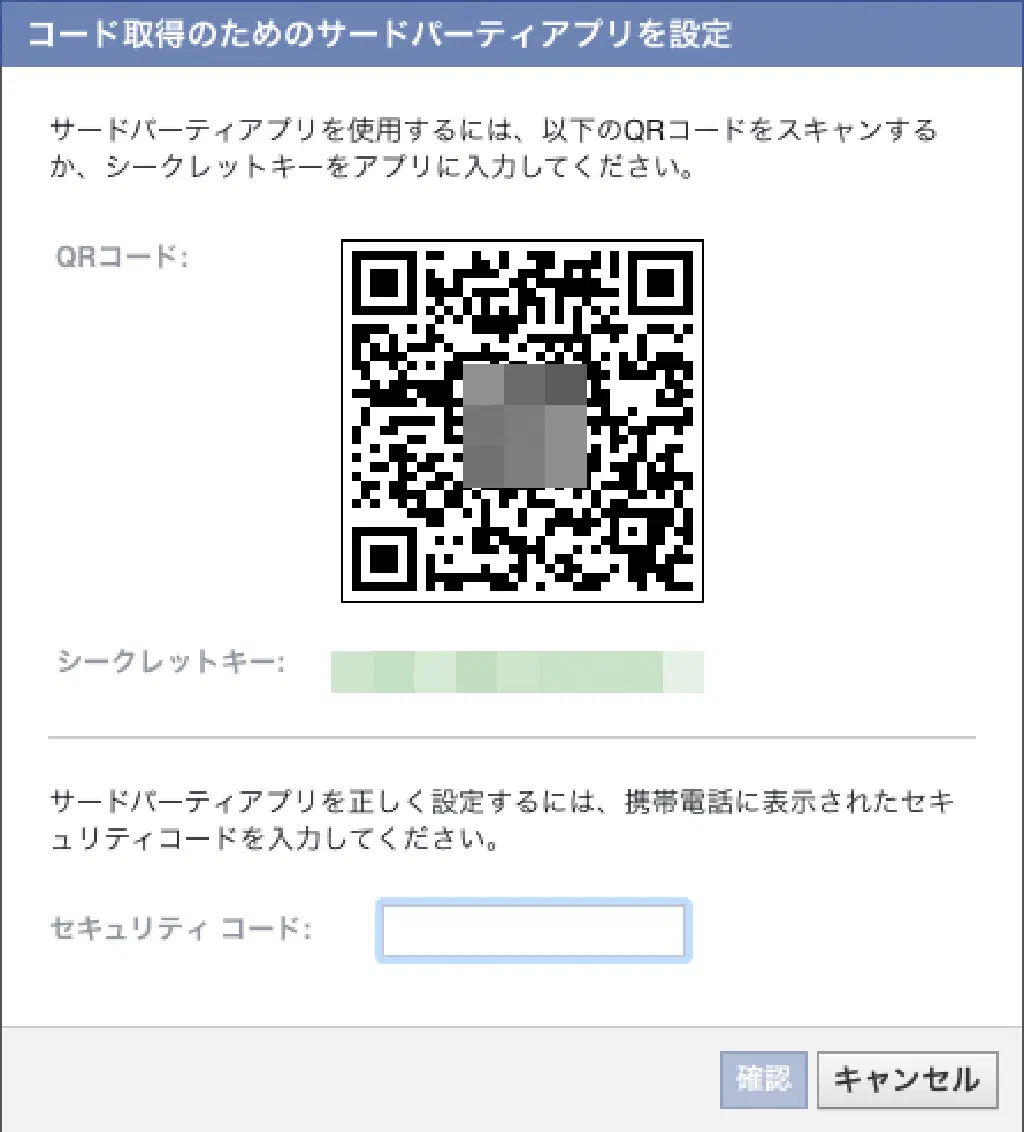Confirm with the 確認 button

pos(763,1079)
